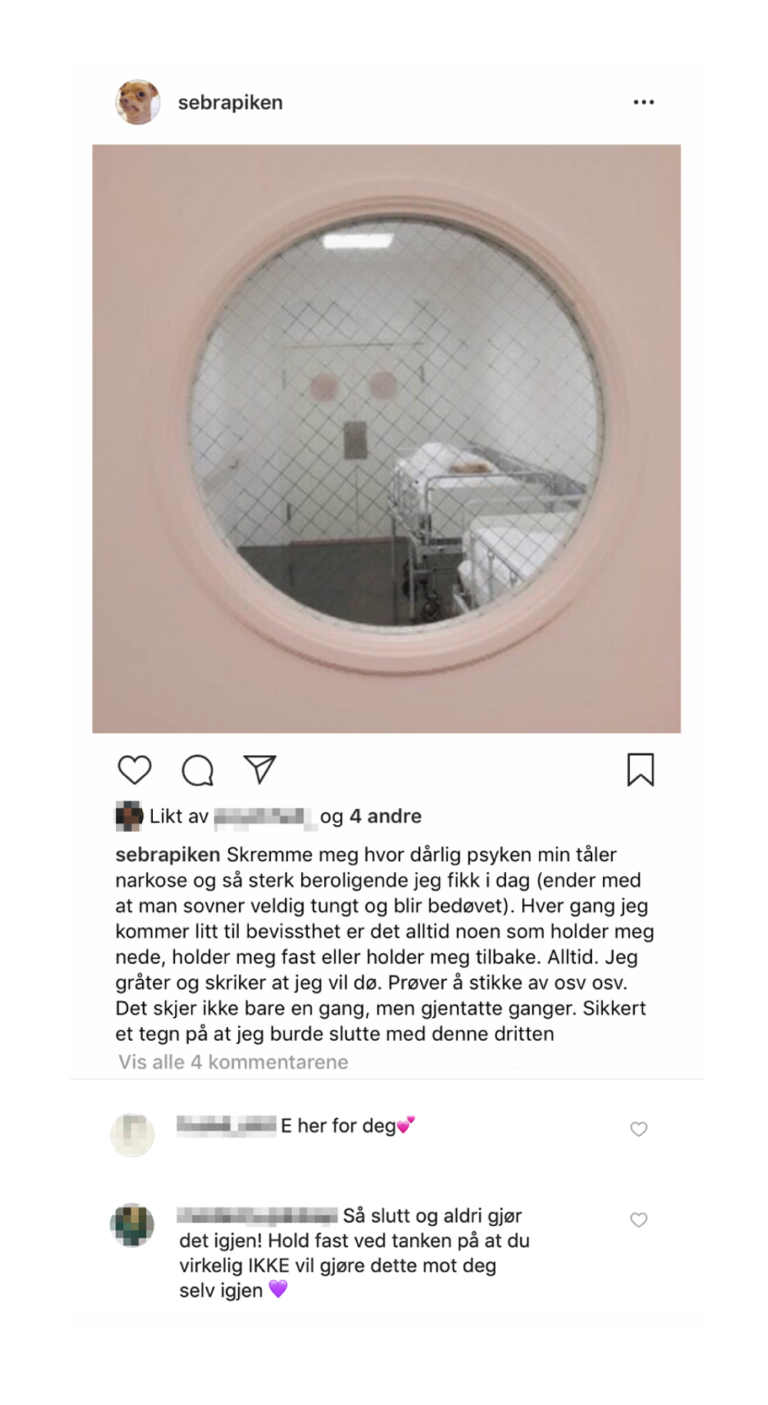Image resolution: width=768 pixels, height=1405 pixels.
Task: Open the post's three-dot overflow menu
Action: (x=643, y=102)
